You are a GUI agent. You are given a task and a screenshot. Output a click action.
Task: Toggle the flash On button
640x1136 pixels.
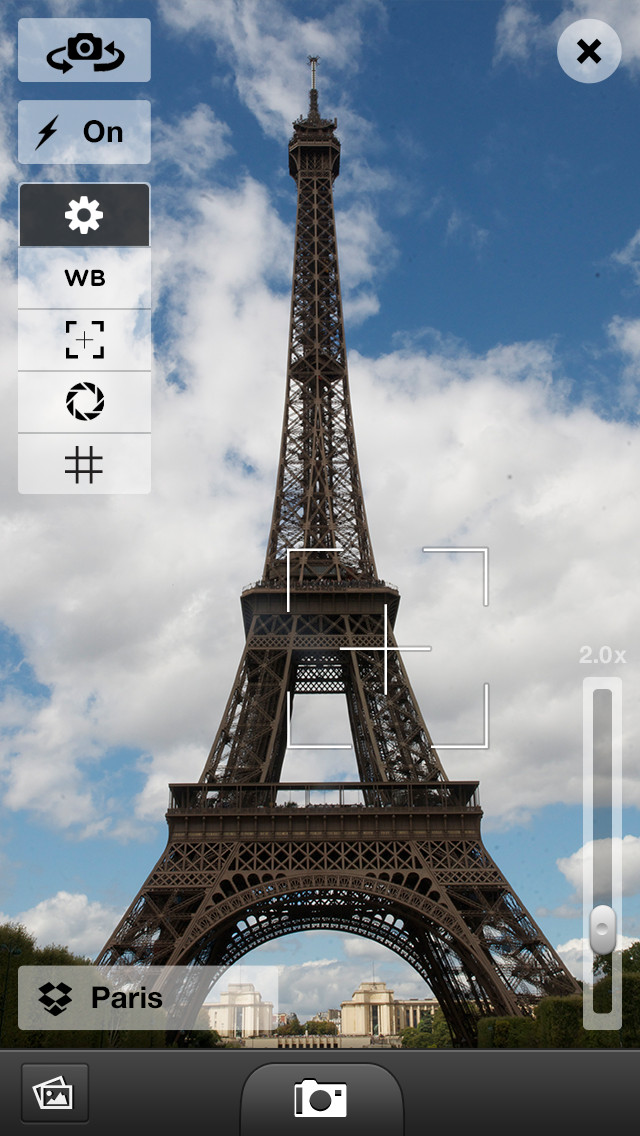tap(84, 132)
